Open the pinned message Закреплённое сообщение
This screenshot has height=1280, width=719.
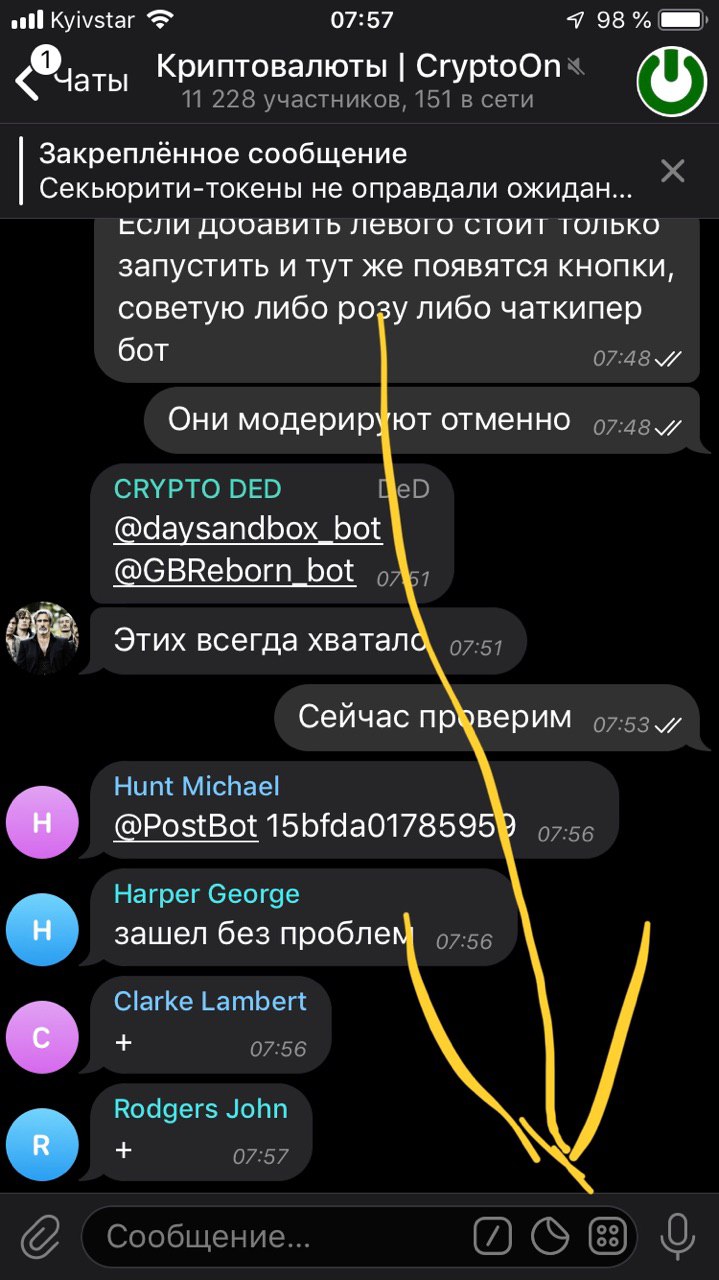(335, 171)
